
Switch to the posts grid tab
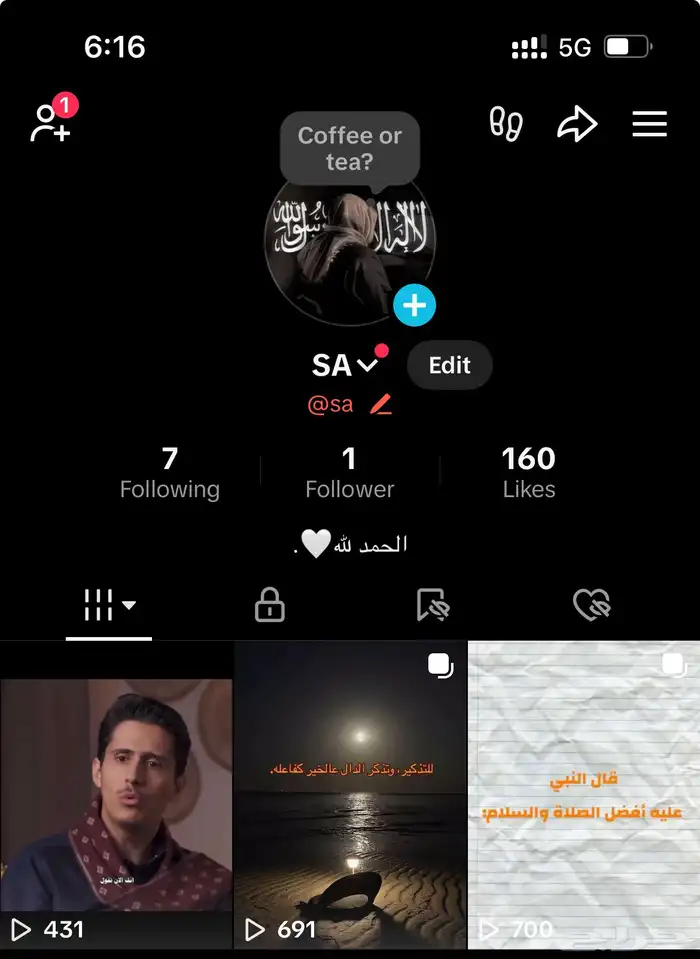(x=109, y=605)
